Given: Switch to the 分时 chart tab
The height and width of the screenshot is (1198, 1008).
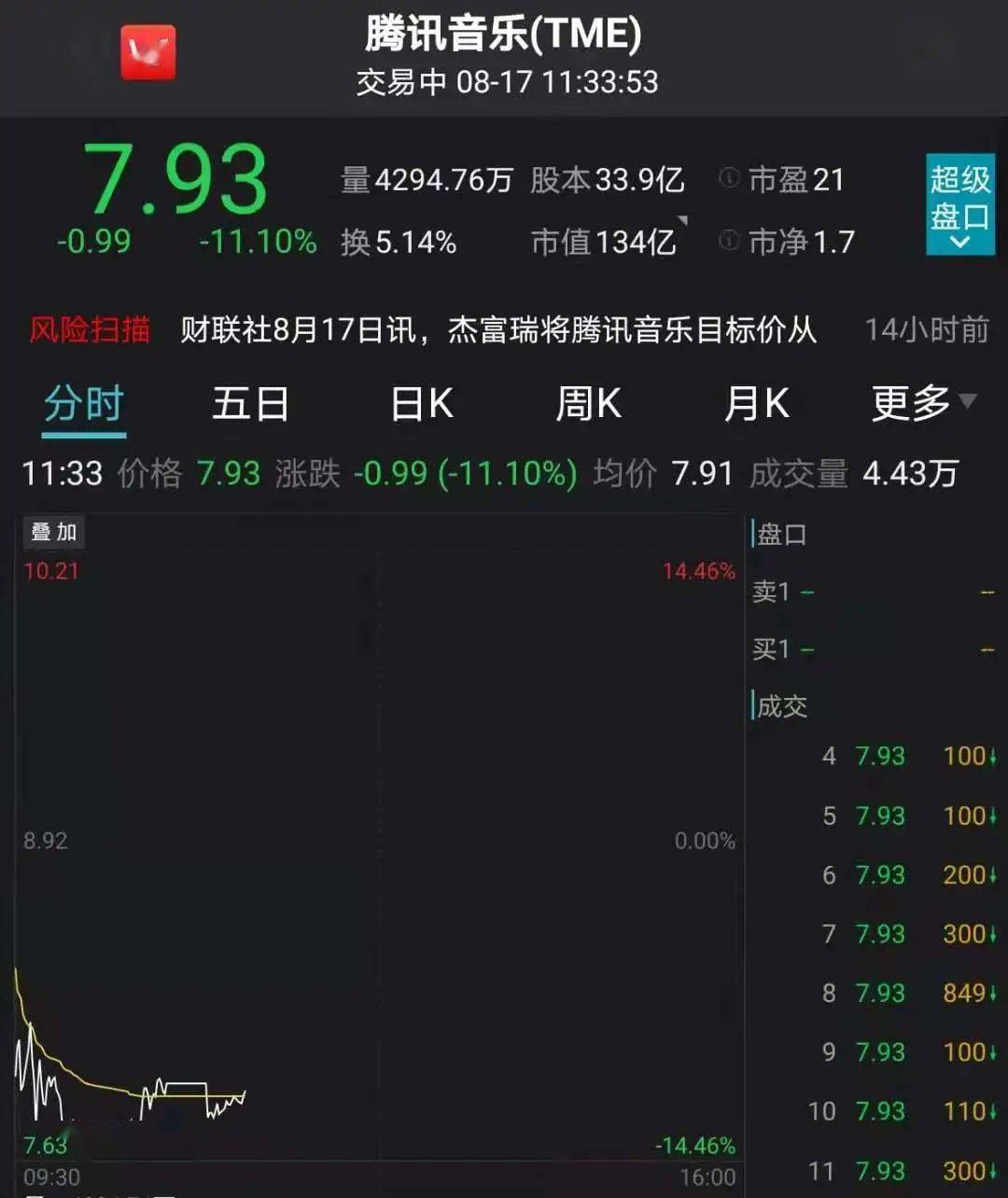Looking at the screenshot, I should point(84,405).
